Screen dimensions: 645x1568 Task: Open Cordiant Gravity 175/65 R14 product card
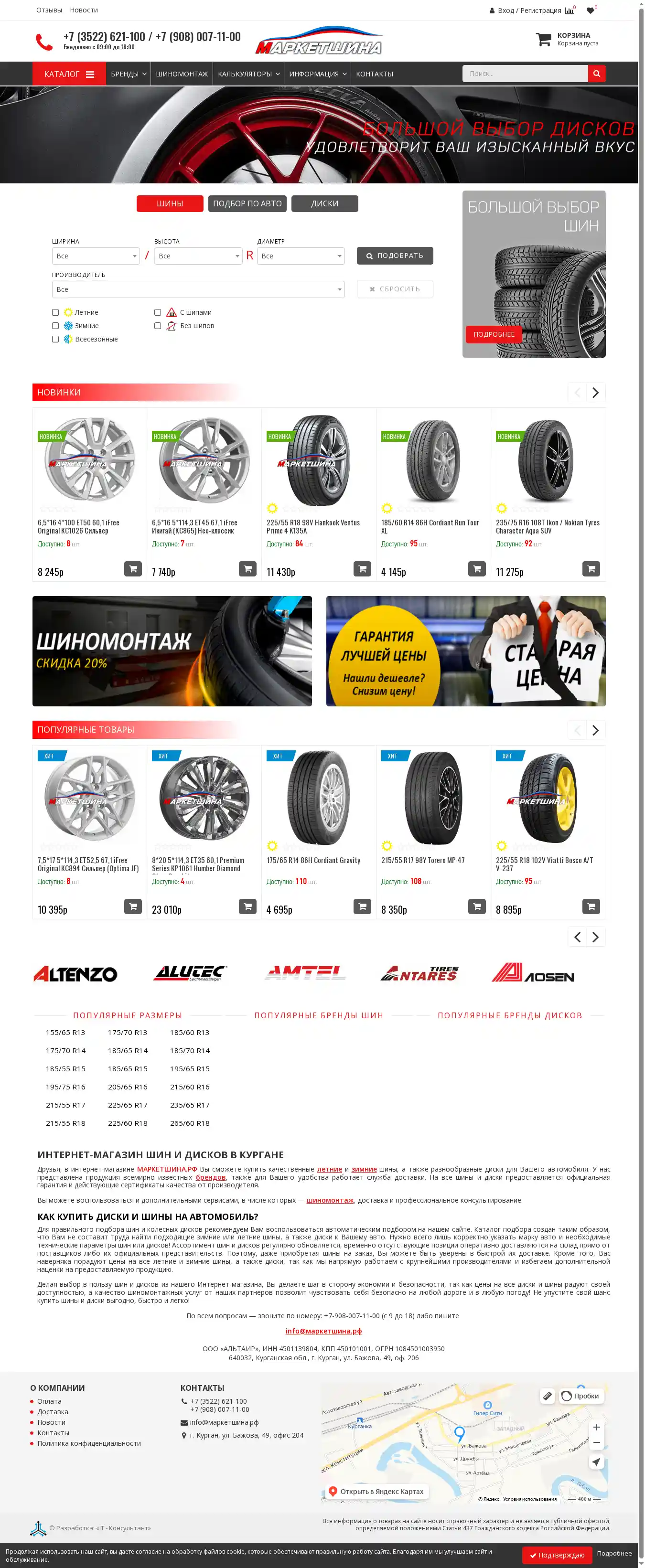pos(313,860)
